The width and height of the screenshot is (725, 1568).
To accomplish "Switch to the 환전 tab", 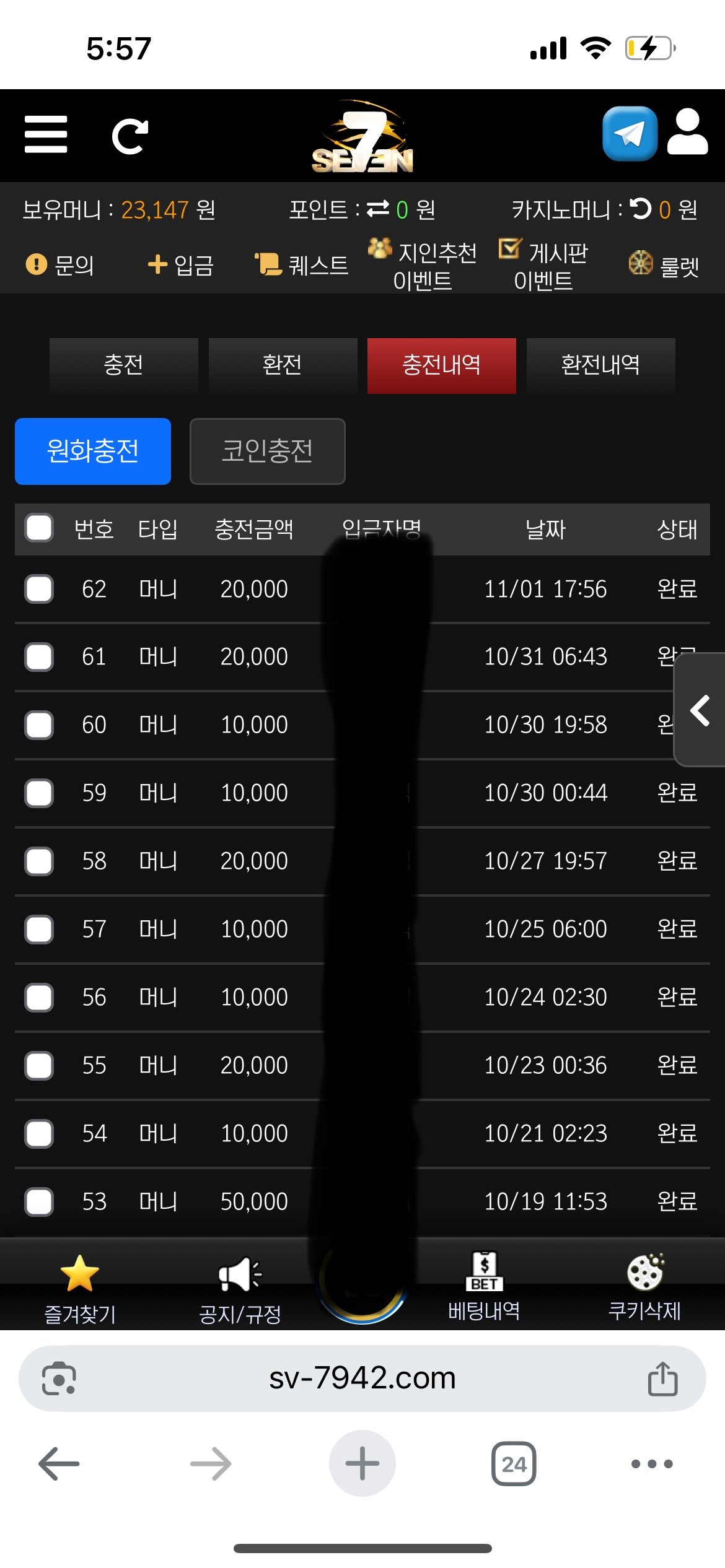I will click(x=283, y=365).
